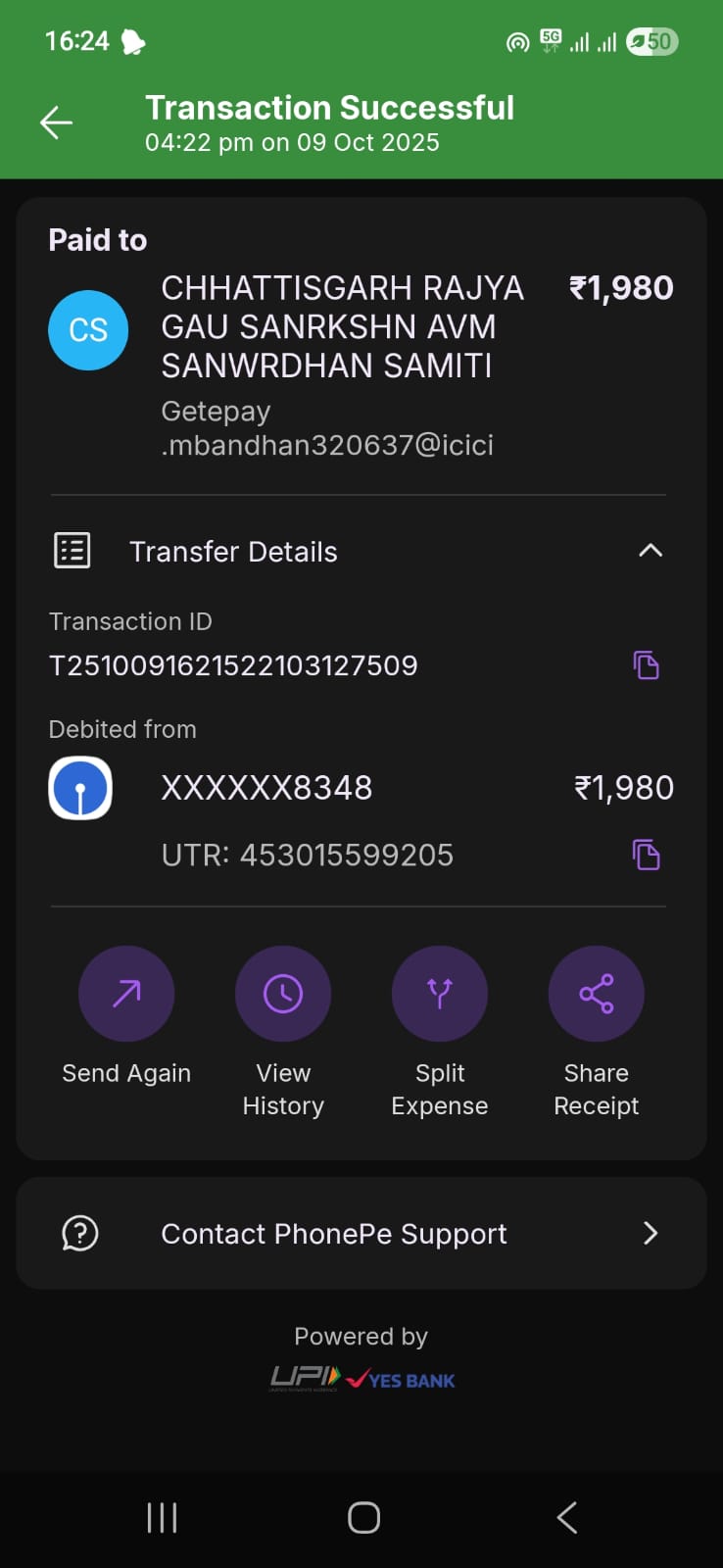The height and width of the screenshot is (1568, 723).
Task: Open View History
Action: tap(283, 994)
